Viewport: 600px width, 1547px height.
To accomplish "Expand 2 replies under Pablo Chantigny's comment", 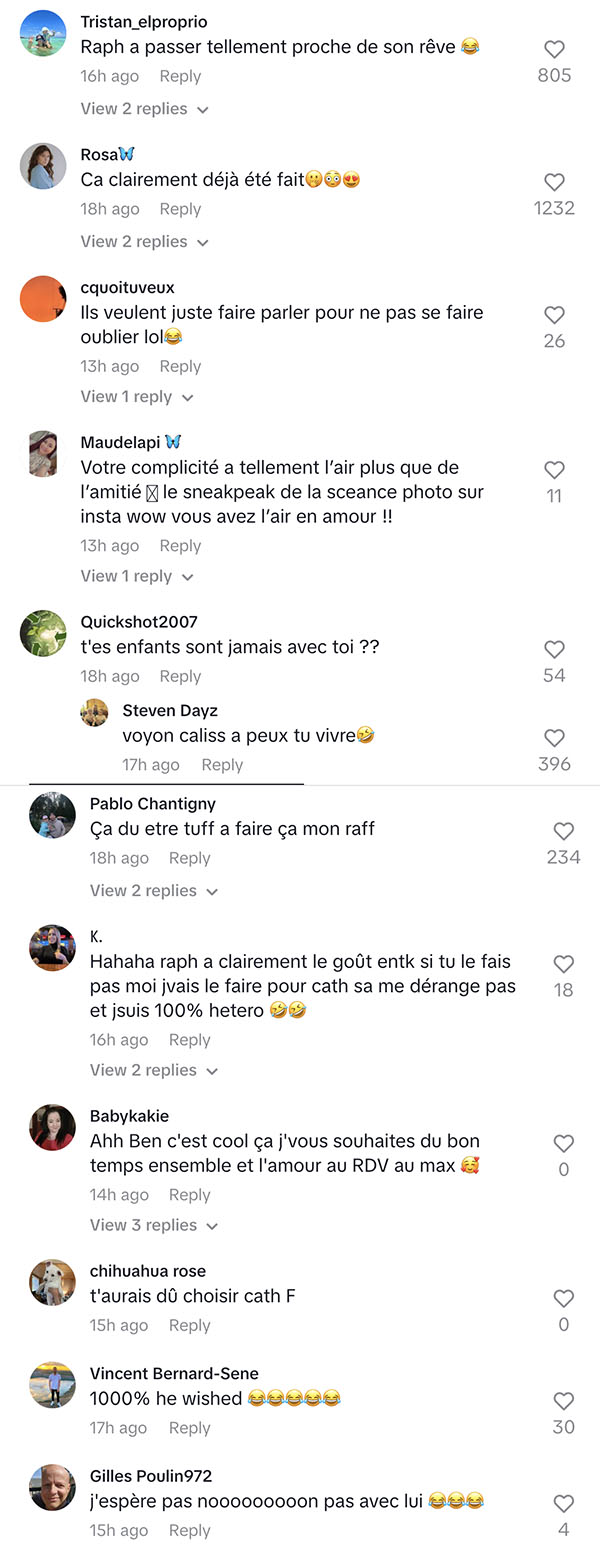I will (153, 890).
